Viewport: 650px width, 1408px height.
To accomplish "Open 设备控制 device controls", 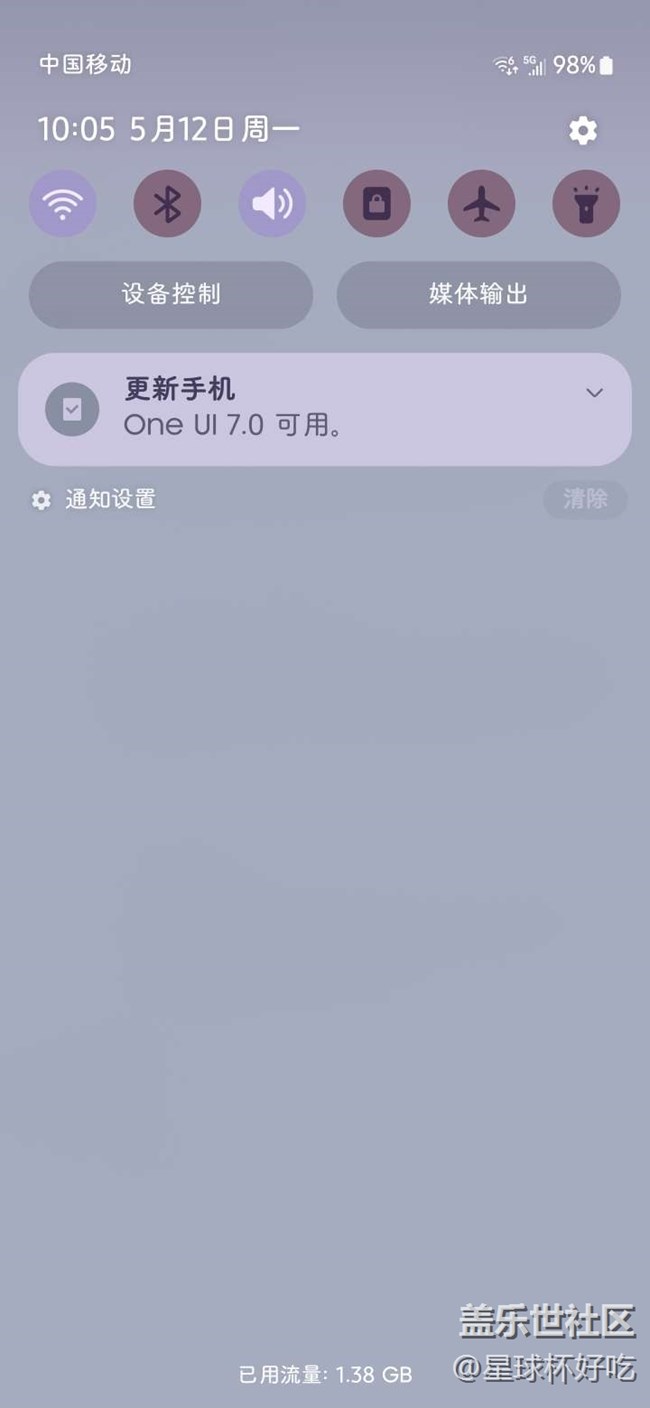I will (171, 295).
